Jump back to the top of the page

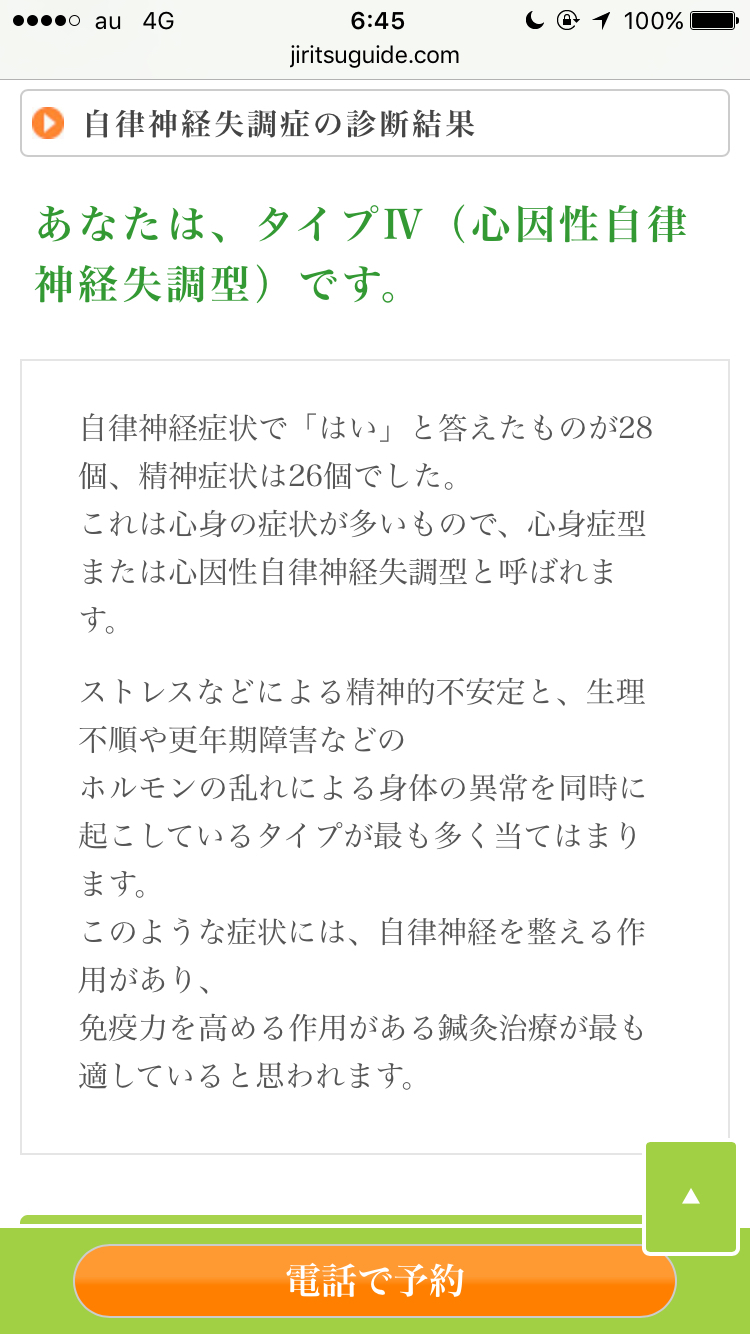point(690,1197)
